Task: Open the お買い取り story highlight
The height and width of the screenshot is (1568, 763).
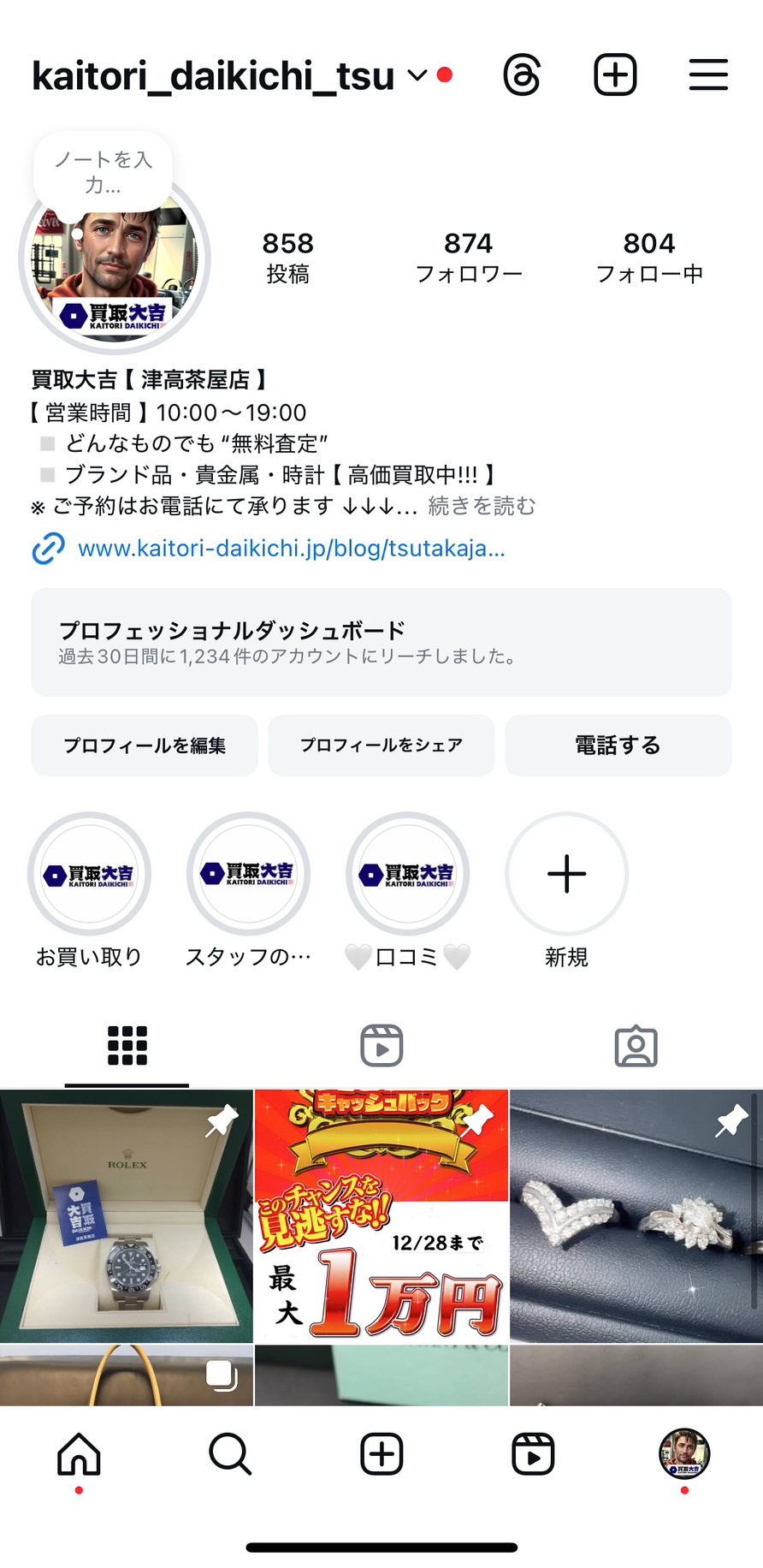Action: click(89, 875)
